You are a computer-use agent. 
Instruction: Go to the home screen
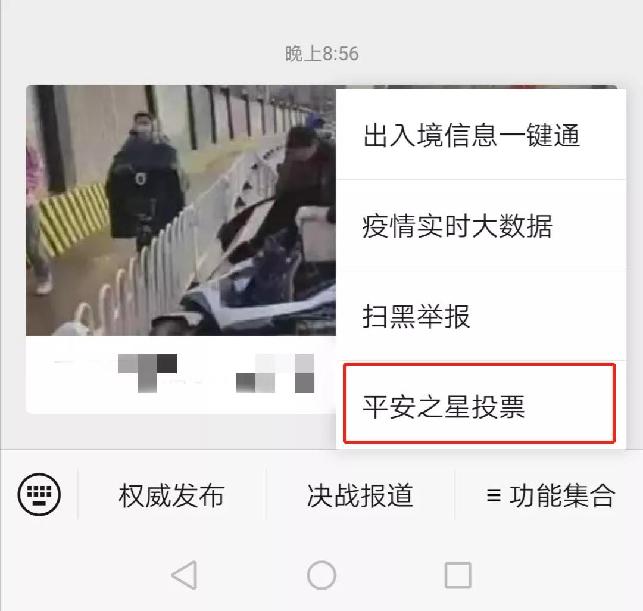coord(321,574)
